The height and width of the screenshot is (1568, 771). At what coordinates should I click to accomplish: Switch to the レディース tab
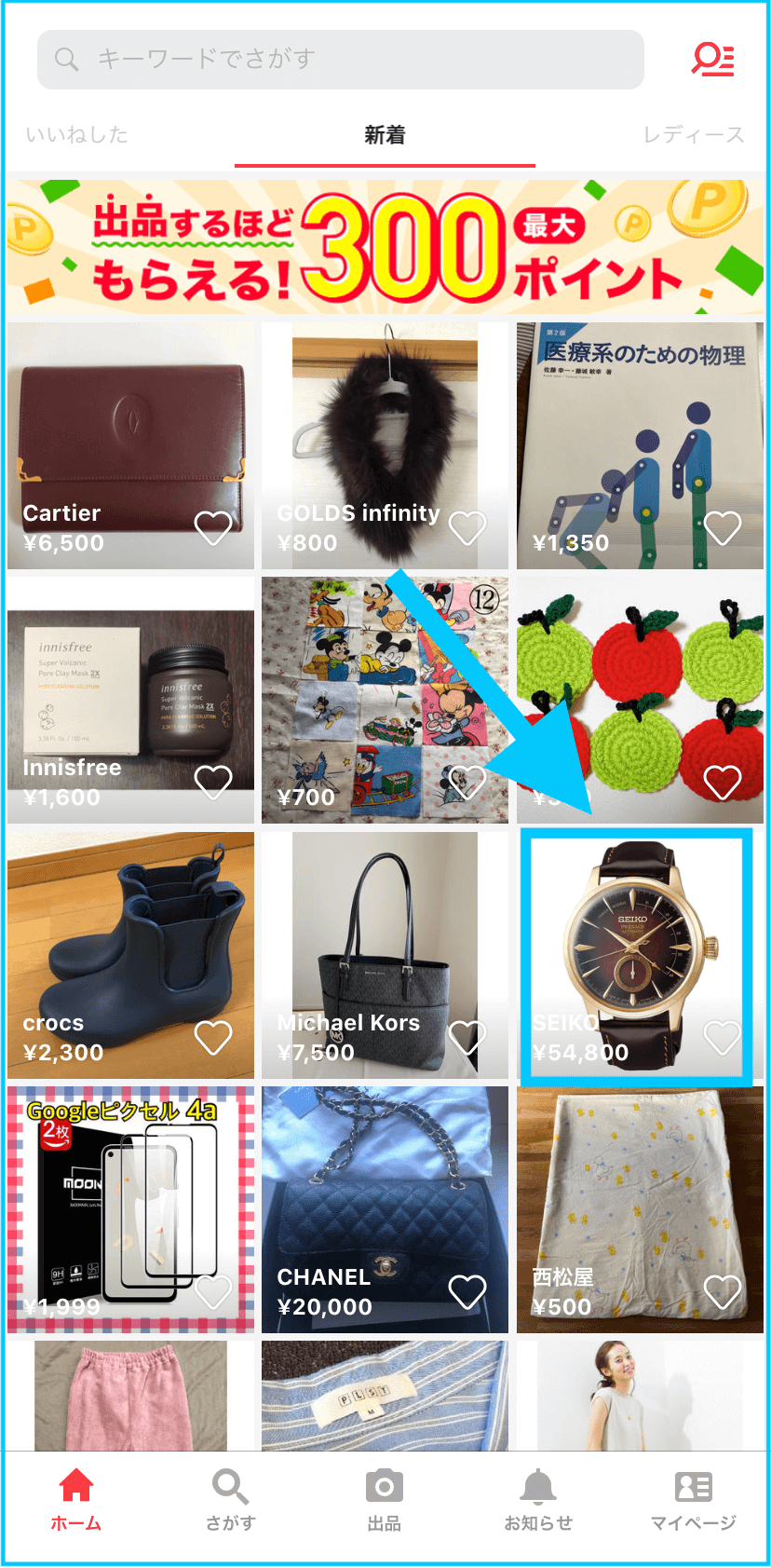click(x=694, y=135)
